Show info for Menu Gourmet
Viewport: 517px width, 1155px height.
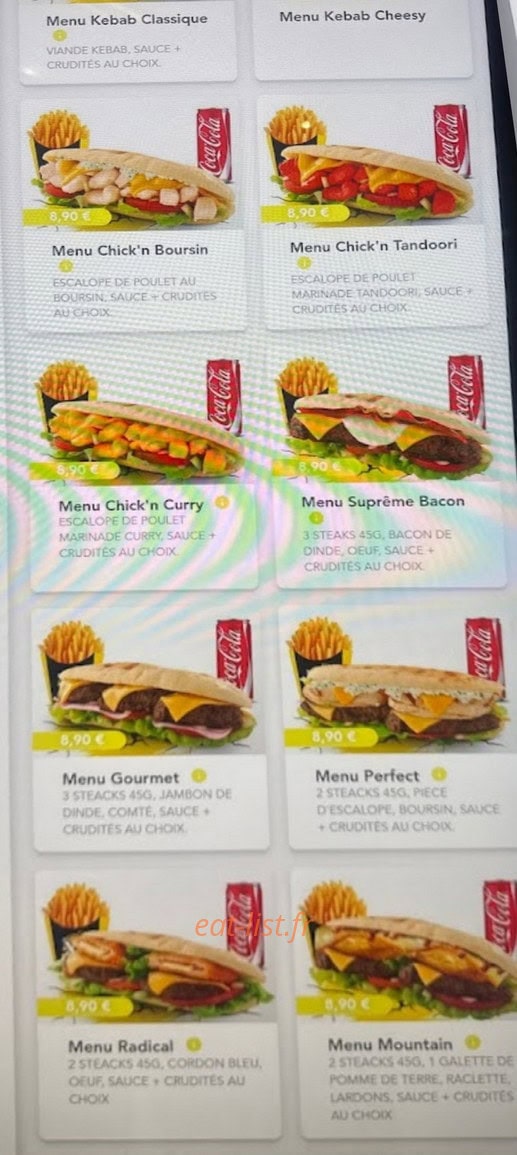point(198,776)
